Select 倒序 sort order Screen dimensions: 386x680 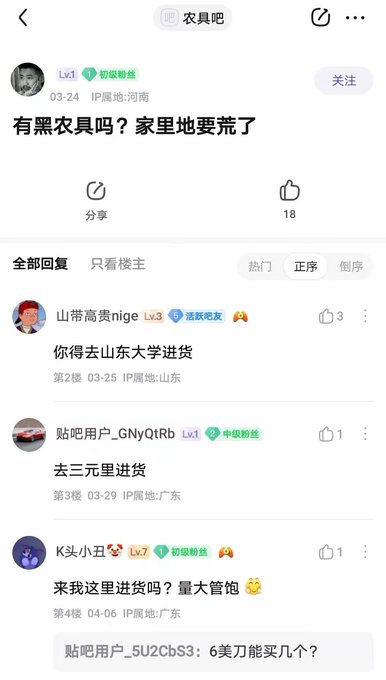pyautogui.click(x=351, y=266)
